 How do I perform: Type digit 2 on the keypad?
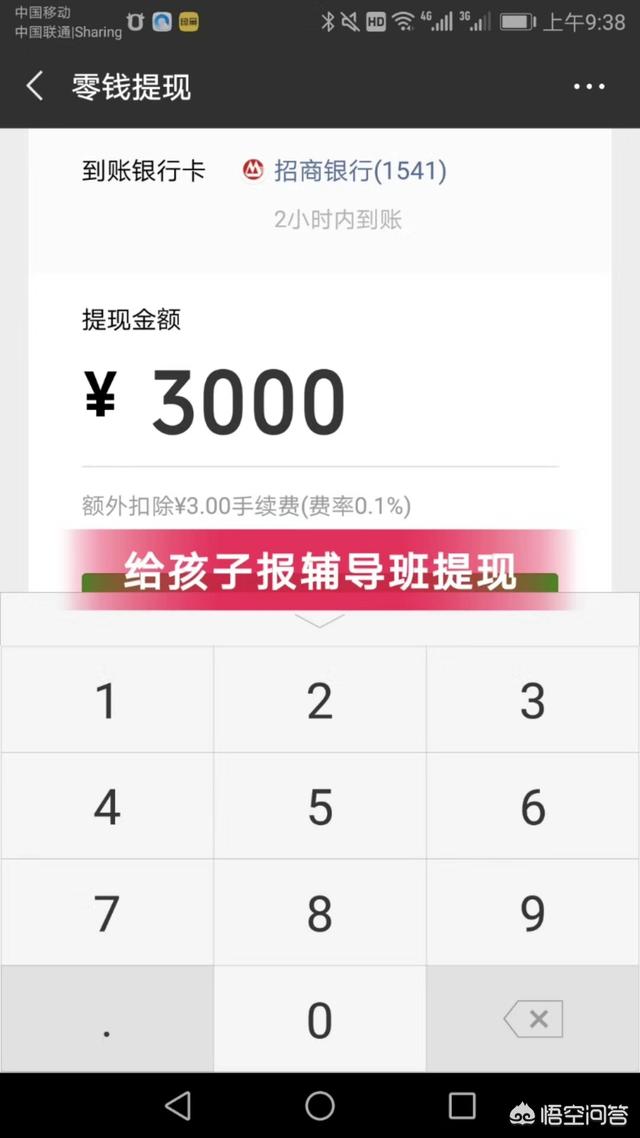click(320, 701)
